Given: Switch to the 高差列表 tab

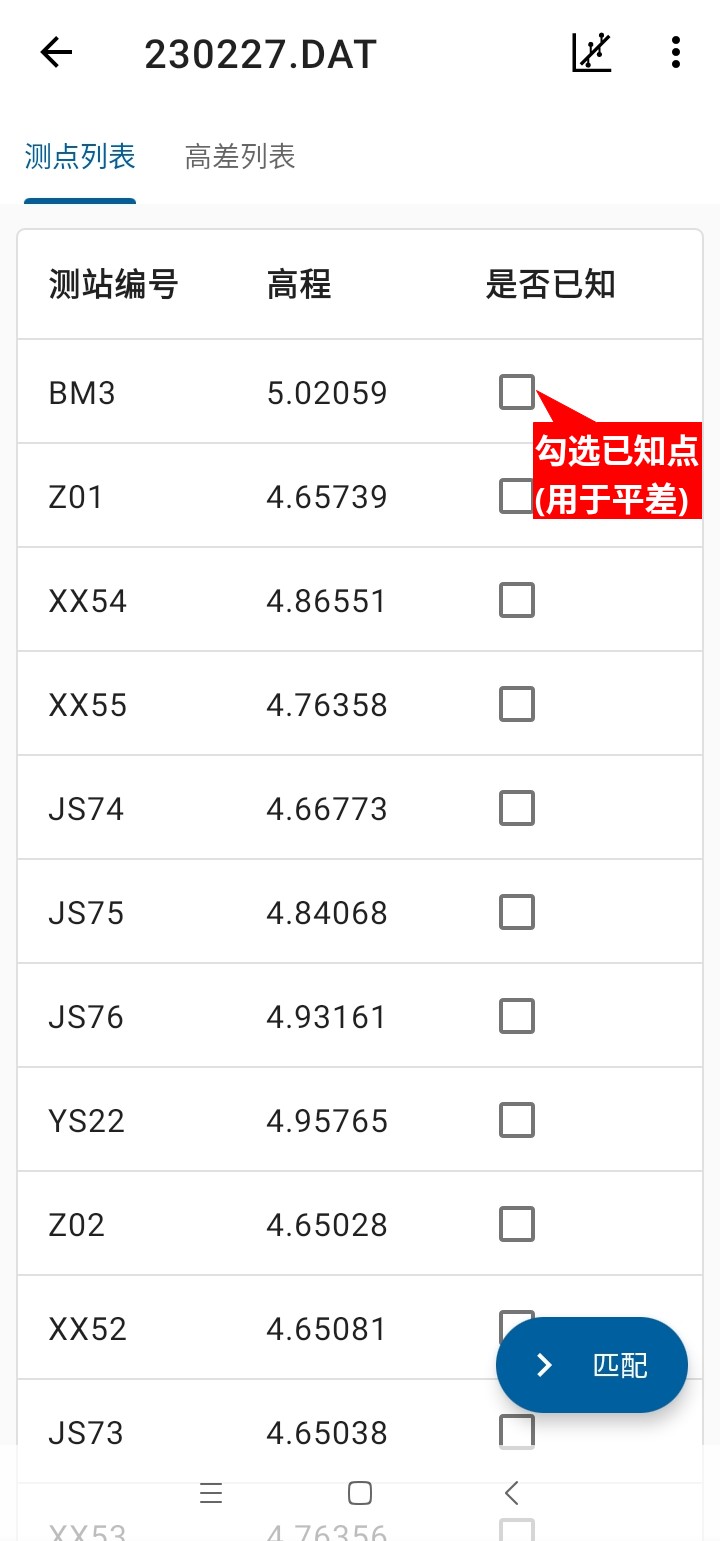Looking at the screenshot, I should click(240, 157).
